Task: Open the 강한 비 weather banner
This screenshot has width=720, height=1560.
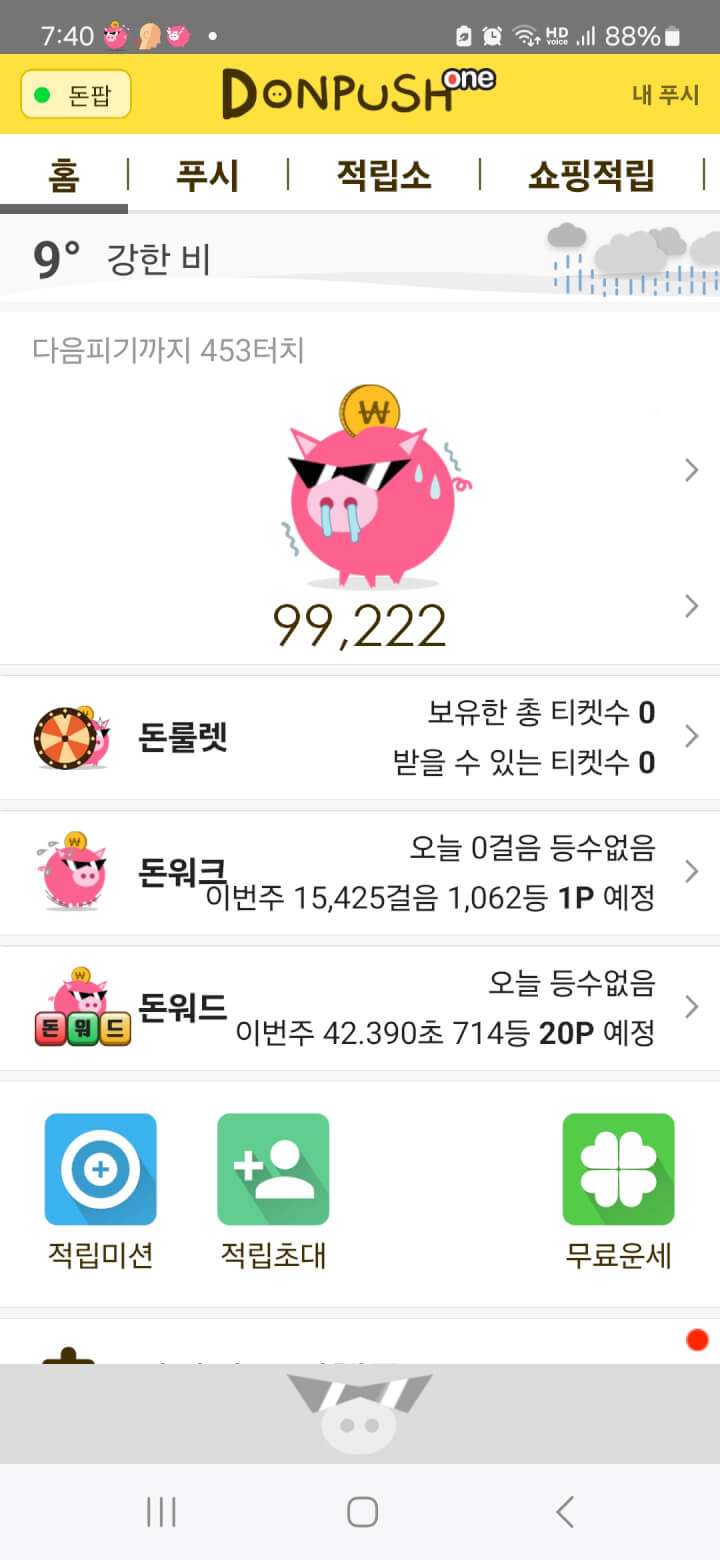Action: click(x=360, y=259)
